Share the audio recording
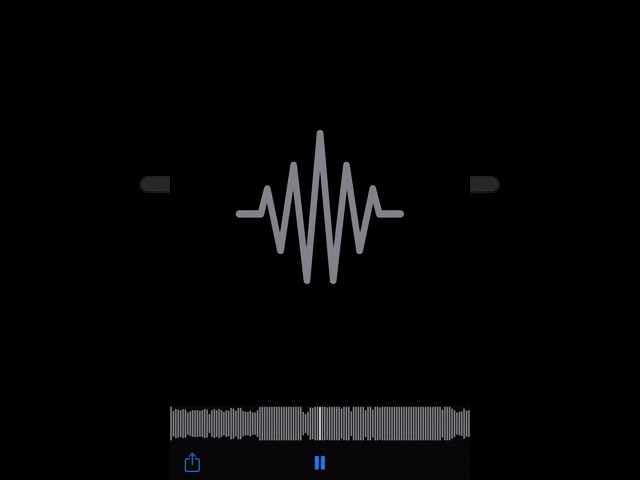 (192, 462)
